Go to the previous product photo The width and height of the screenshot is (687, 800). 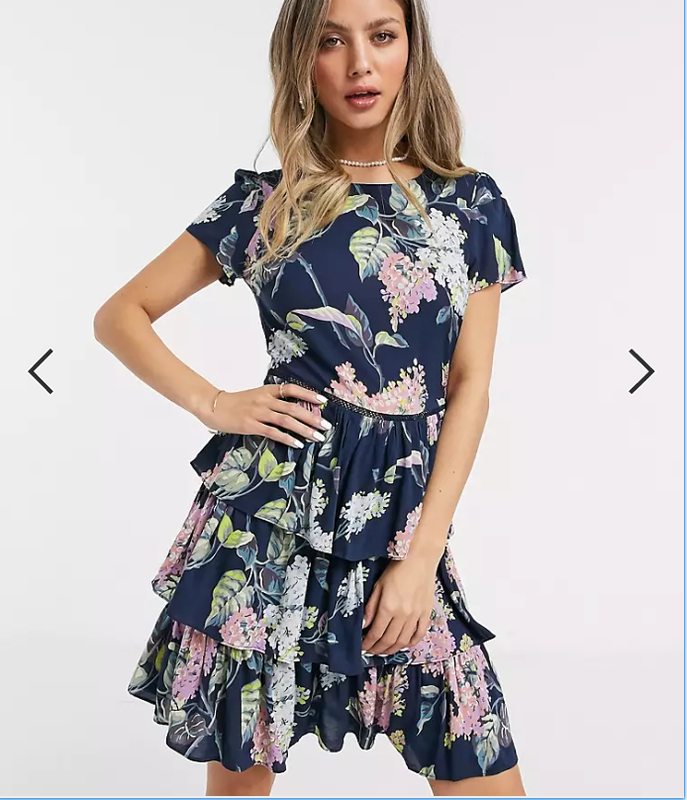coord(40,371)
